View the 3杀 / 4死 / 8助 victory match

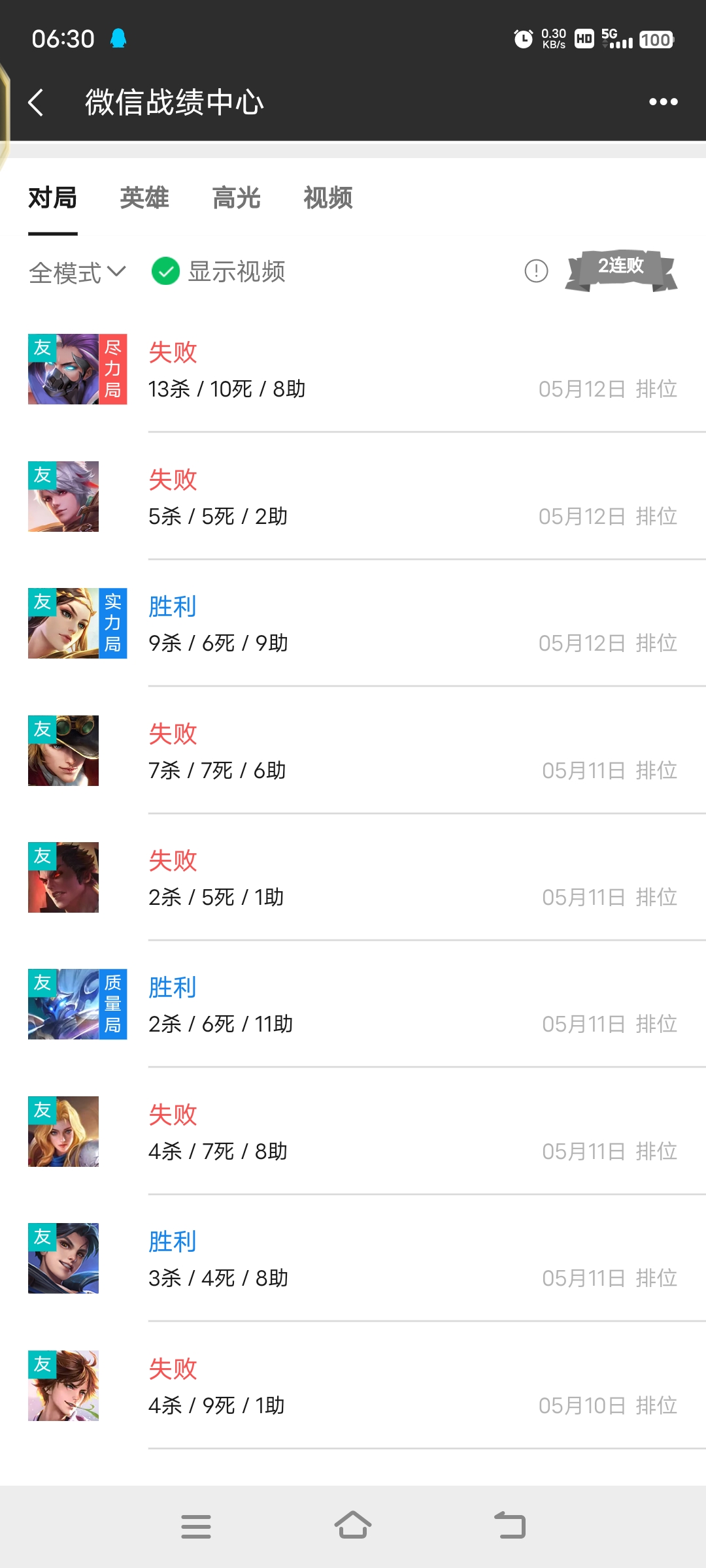coord(353,1259)
